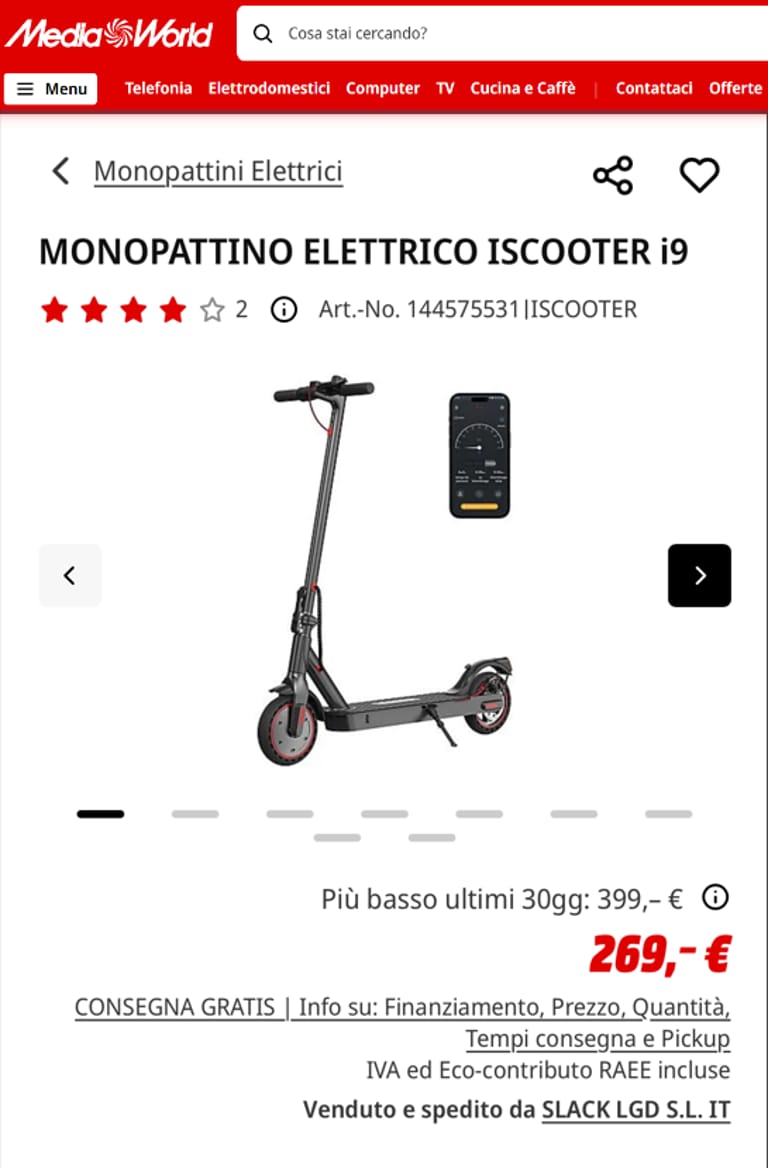768x1168 pixels.
Task: Open the TV category
Action: click(x=445, y=88)
